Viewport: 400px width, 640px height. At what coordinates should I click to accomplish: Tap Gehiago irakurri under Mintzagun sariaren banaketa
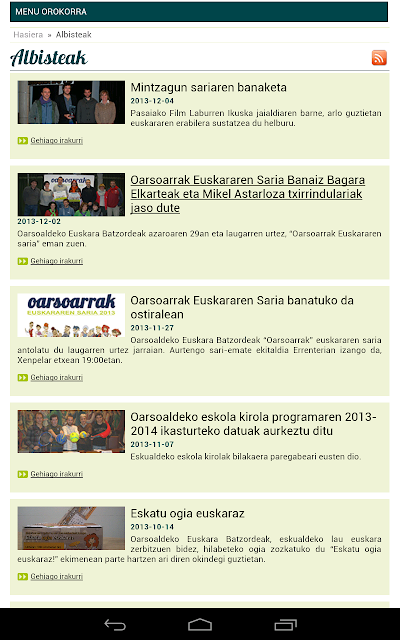57,140
